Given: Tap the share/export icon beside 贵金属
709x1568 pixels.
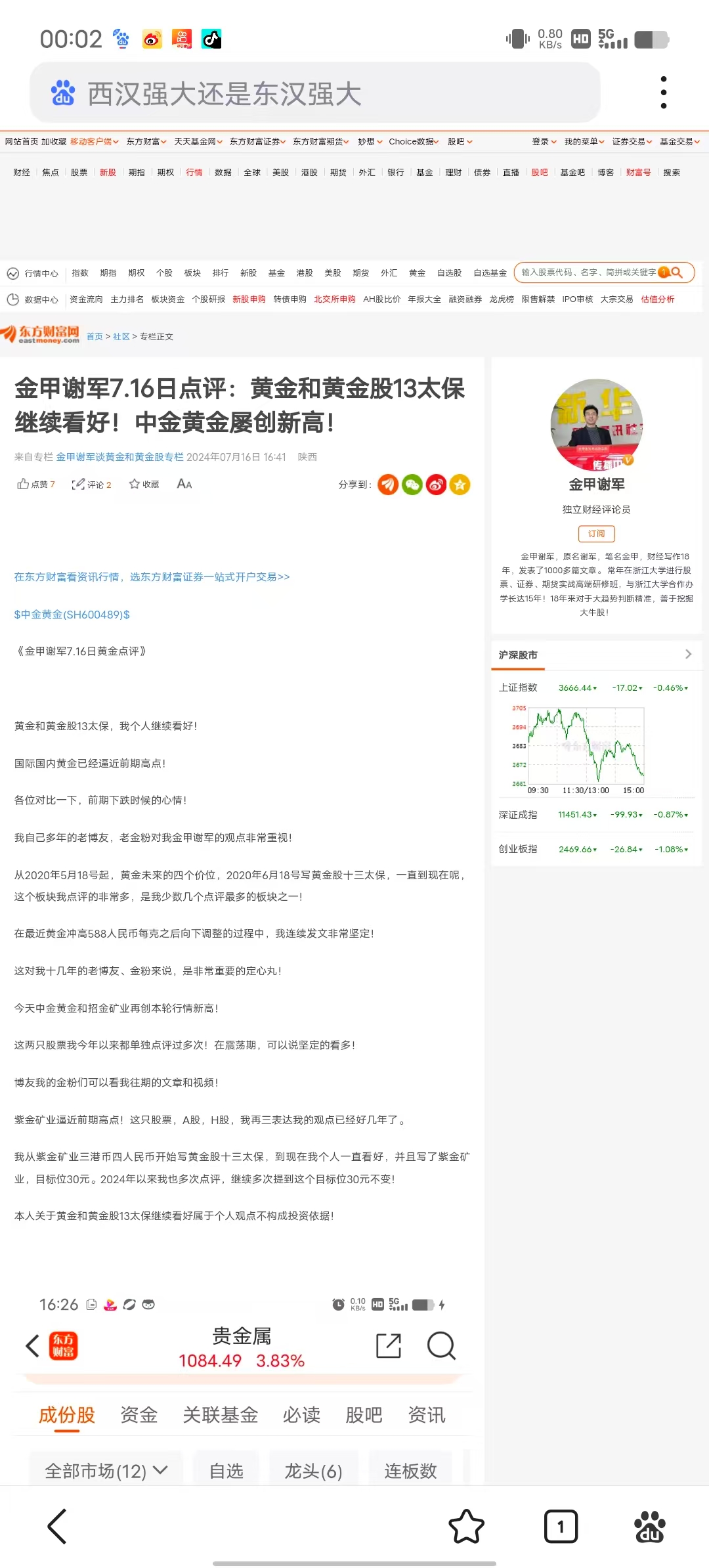Looking at the screenshot, I should (x=388, y=1346).
